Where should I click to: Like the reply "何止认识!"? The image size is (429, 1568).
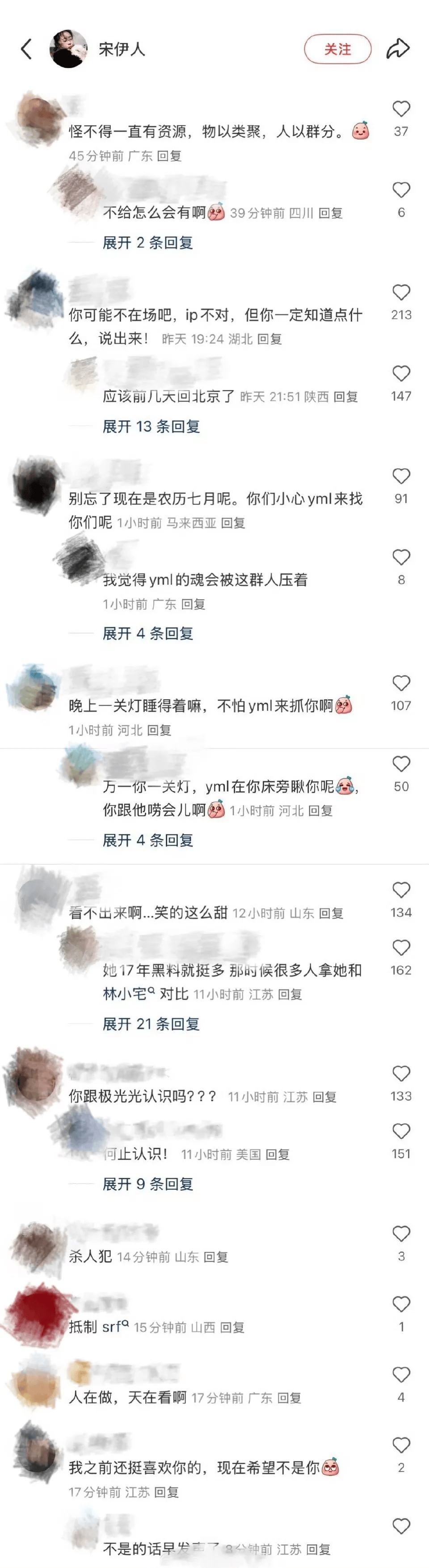click(400, 1132)
